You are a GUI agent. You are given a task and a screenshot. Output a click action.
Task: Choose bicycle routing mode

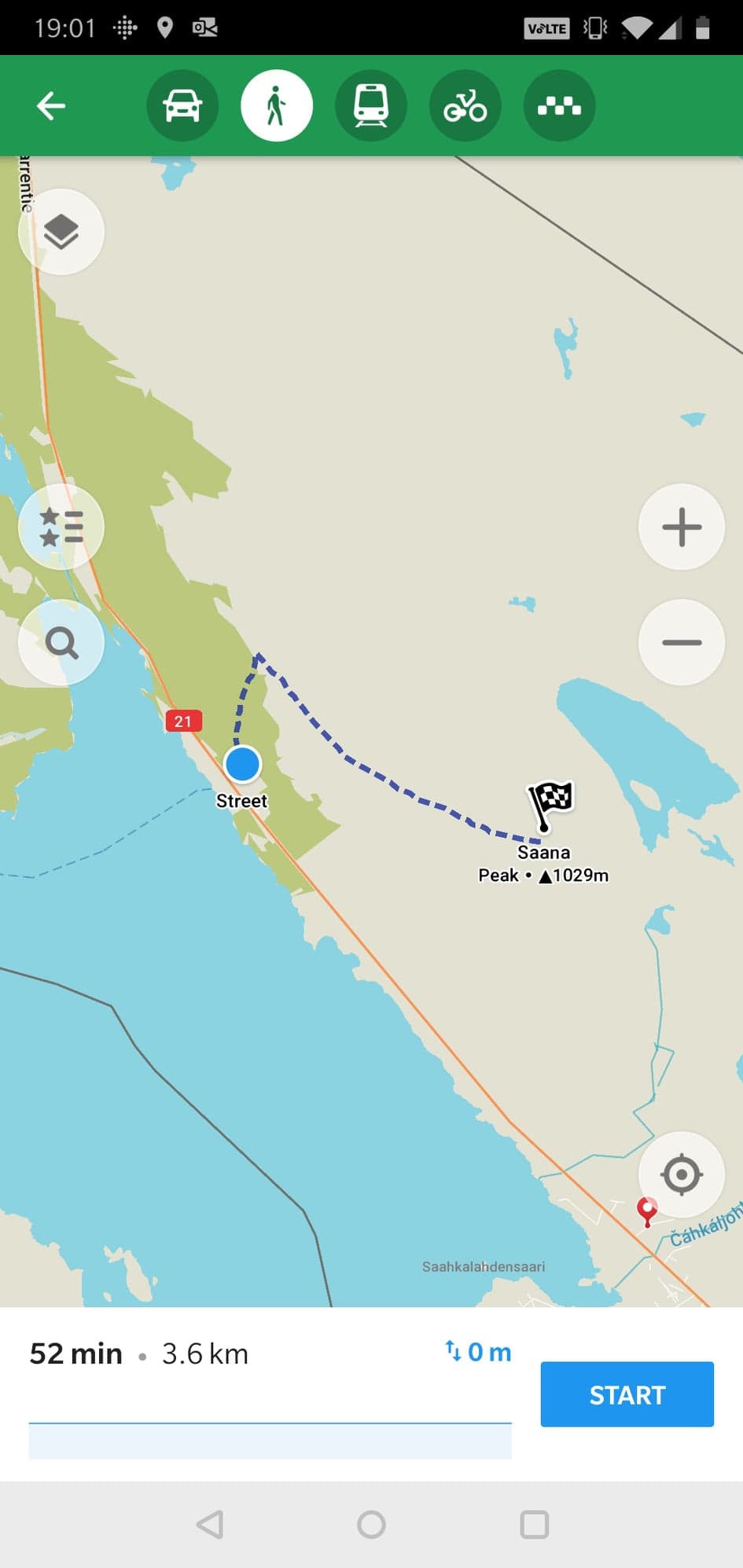coord(465,105)
